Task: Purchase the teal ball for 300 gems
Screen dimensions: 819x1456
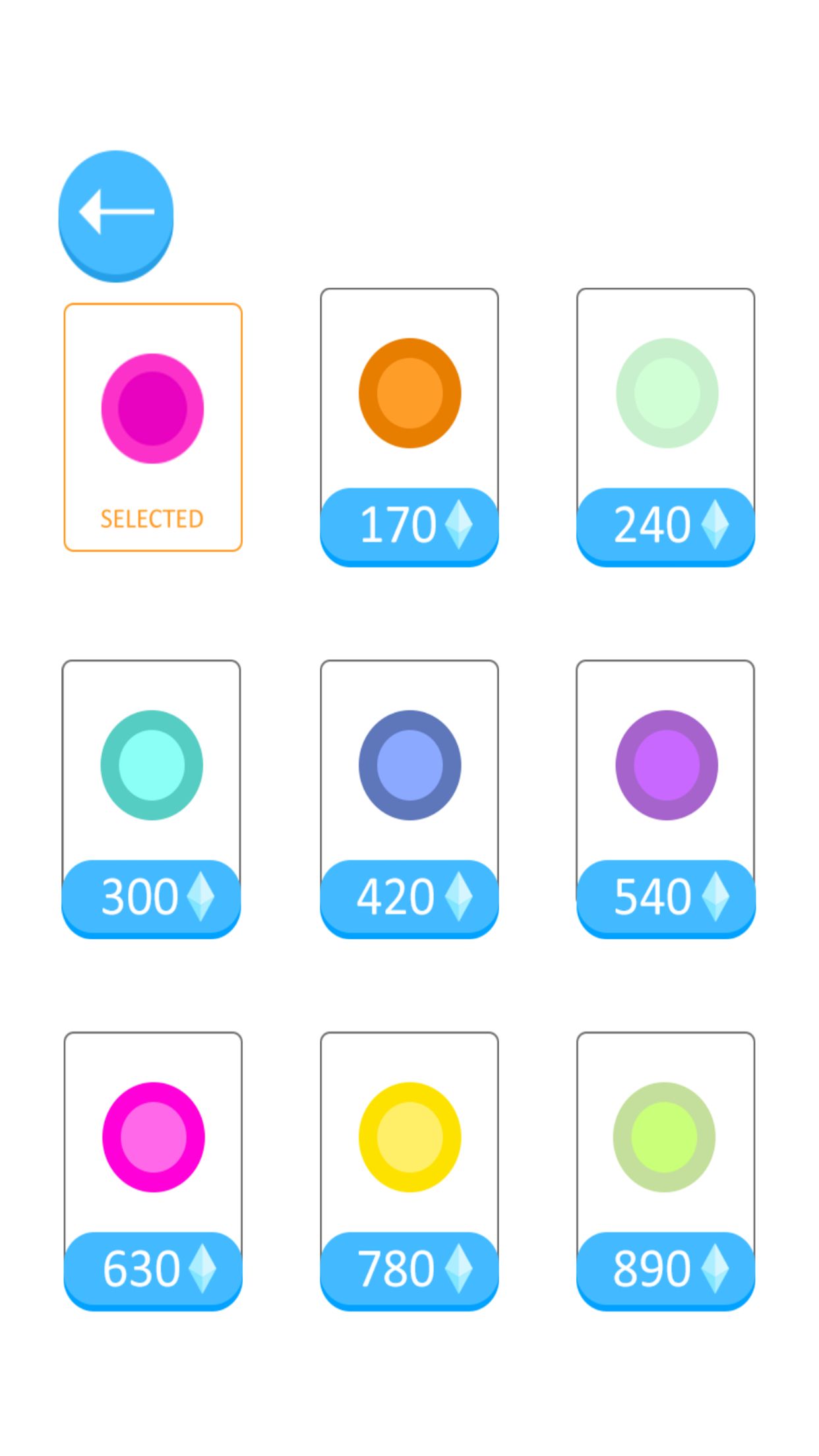Action: (151, 898)
